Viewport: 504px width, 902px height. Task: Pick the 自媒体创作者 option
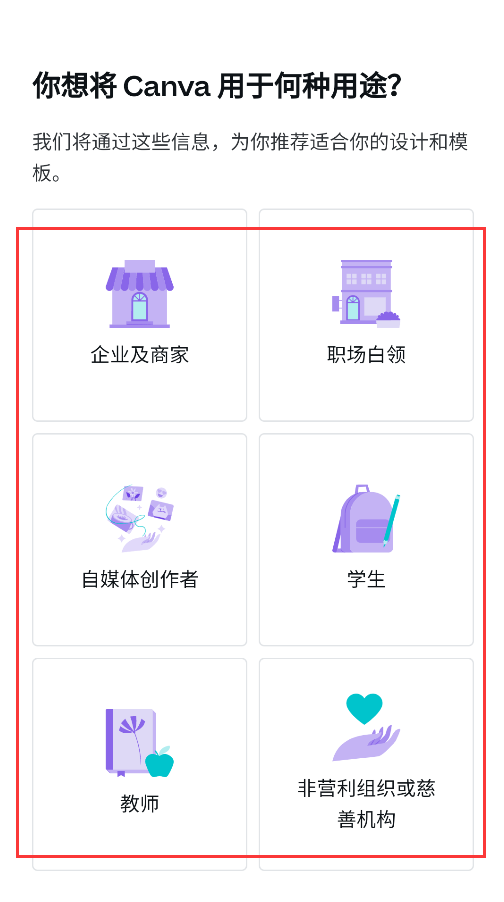(139, 540)
